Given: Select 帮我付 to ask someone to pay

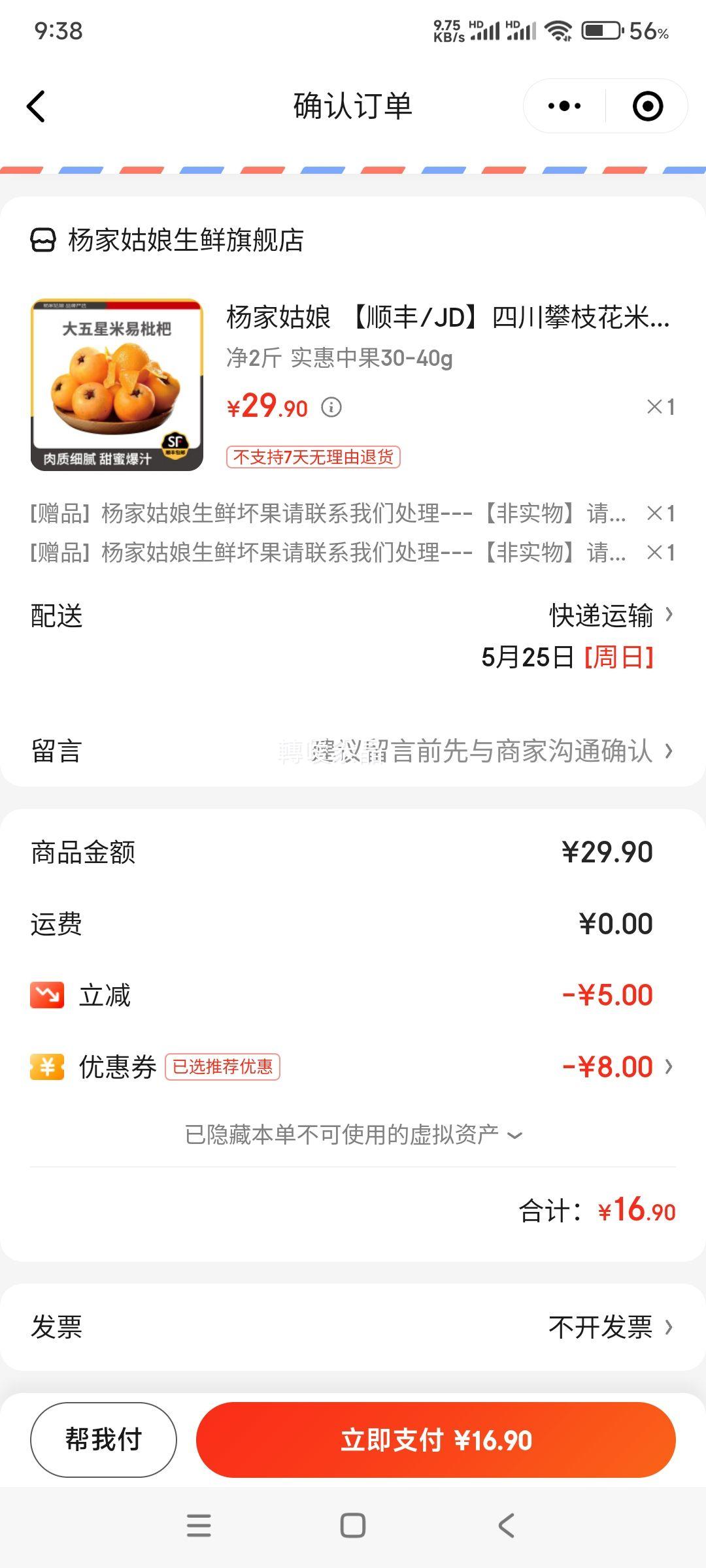Looking at the screenshot, I should point(103,1439).
